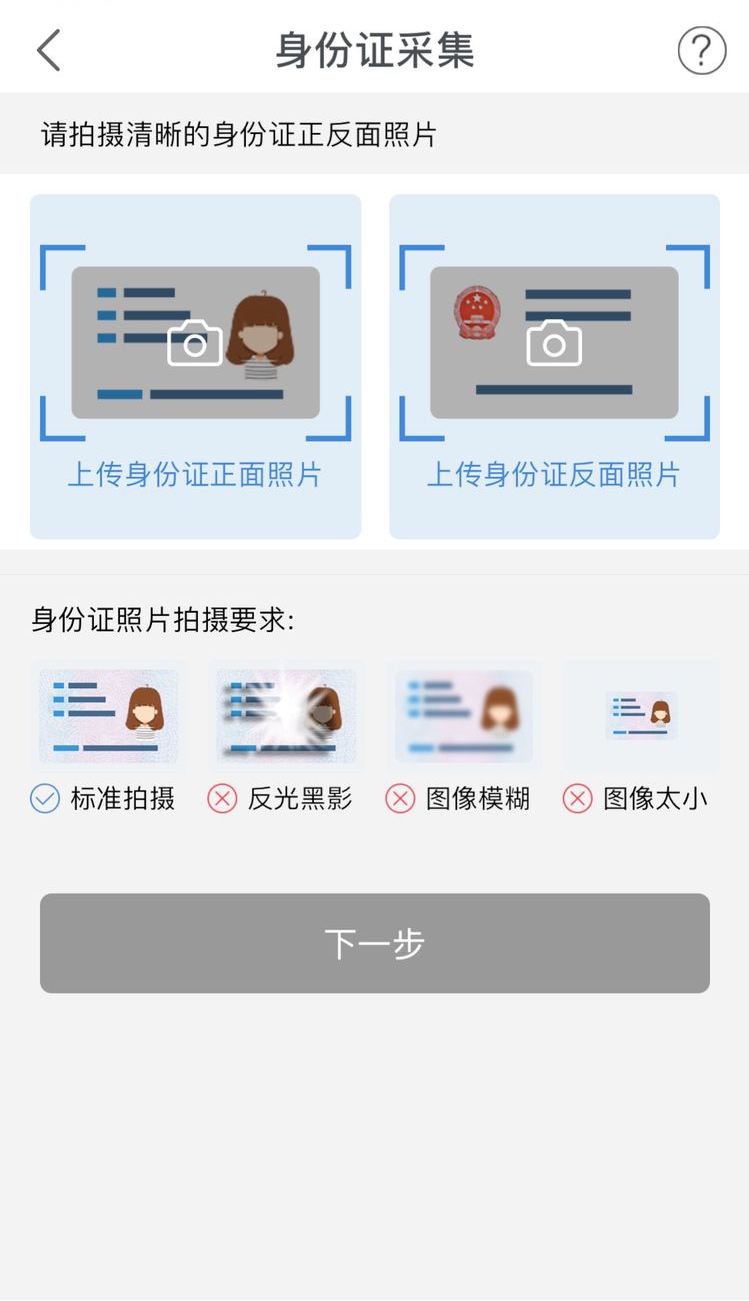The image size is (749, 1301).
Task: Select the 标准拍摄 example thumbnail
Action: pyautogui.click(x=108, y=714)
